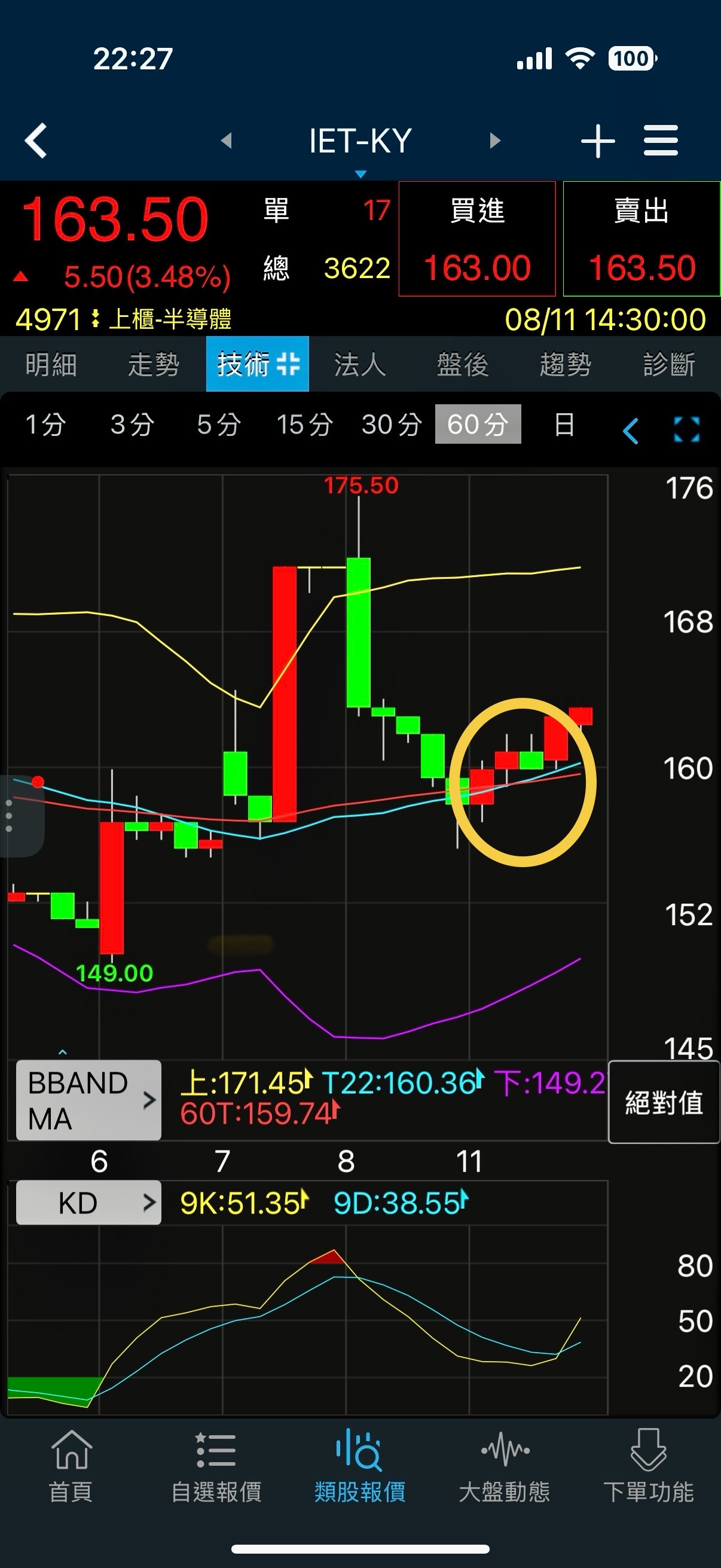Image resolution: width=721 pixels, height=1568 pixels.
Task: Go to 首頁 home
Action: [x=71, y=1466]
